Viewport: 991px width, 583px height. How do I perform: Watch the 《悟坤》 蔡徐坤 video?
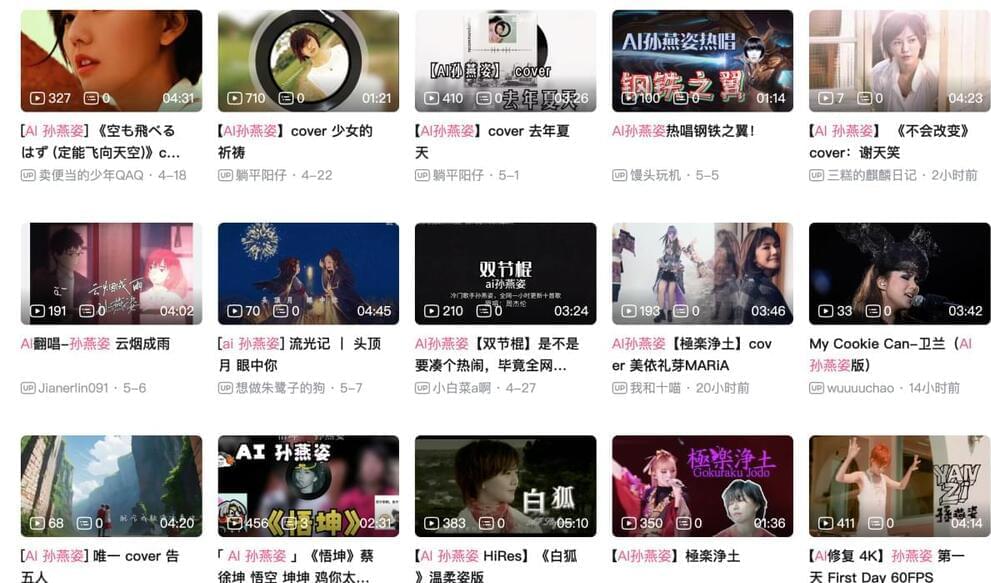click(308, 486)
